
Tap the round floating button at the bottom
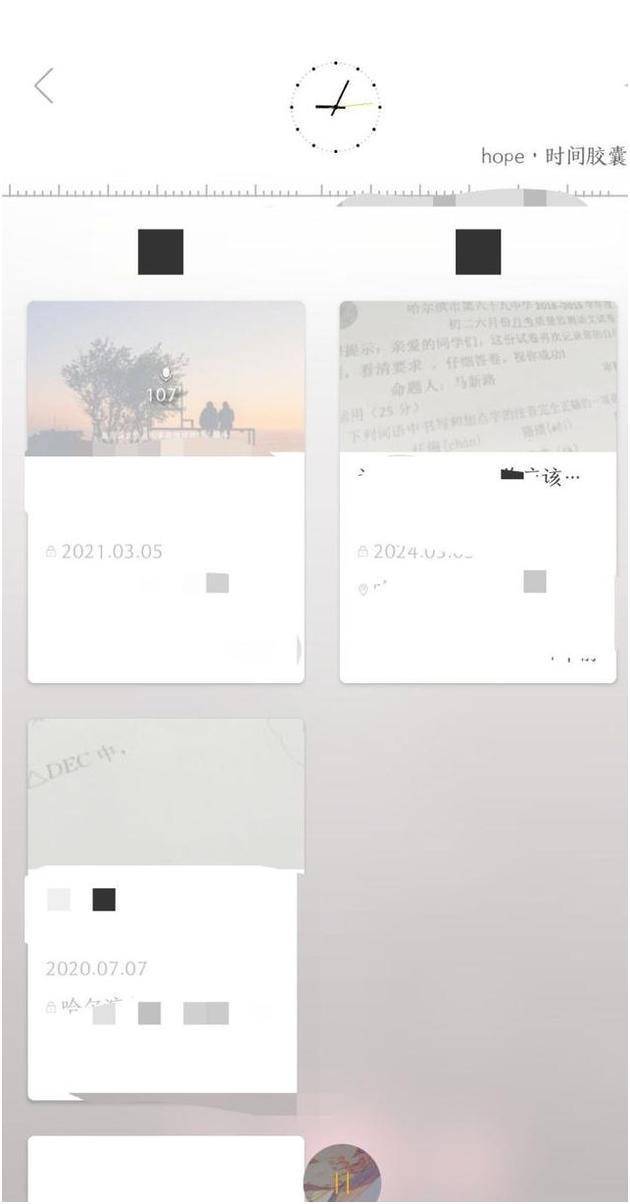(x=342, y=1177)
